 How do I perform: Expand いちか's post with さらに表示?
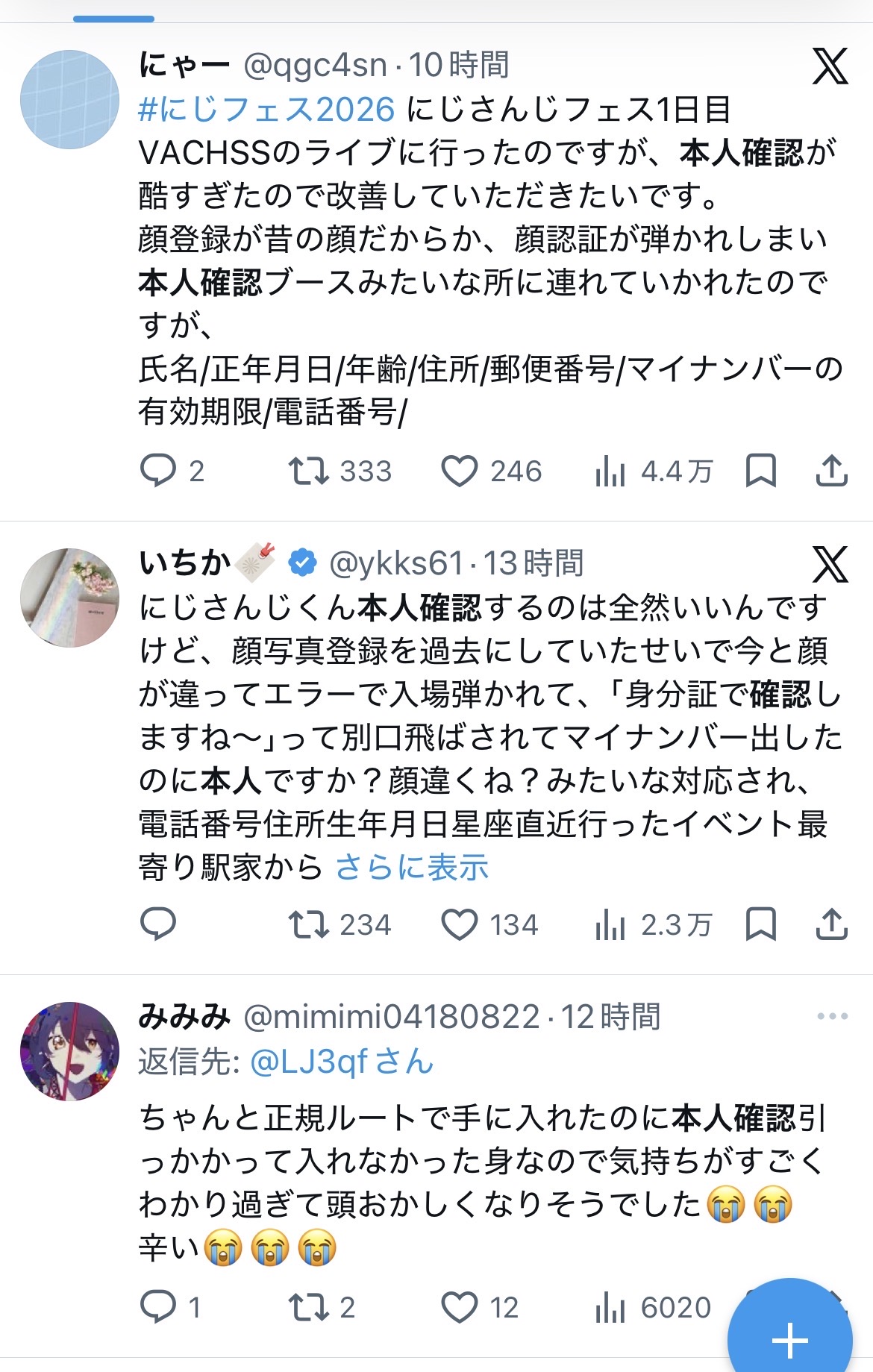(x=412, y=867)
